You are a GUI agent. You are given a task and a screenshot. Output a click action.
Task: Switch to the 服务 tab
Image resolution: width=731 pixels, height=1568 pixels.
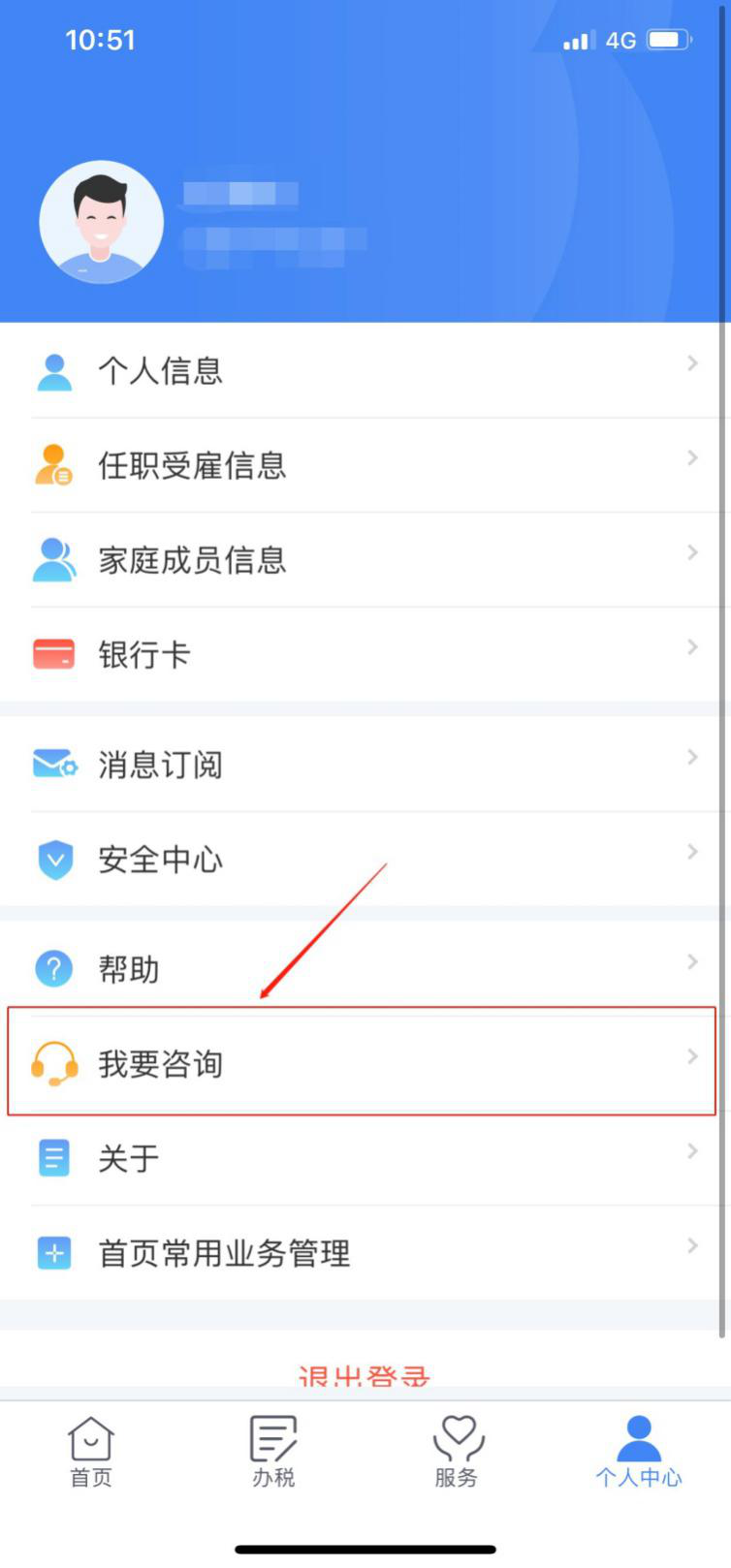[457, 1452]
